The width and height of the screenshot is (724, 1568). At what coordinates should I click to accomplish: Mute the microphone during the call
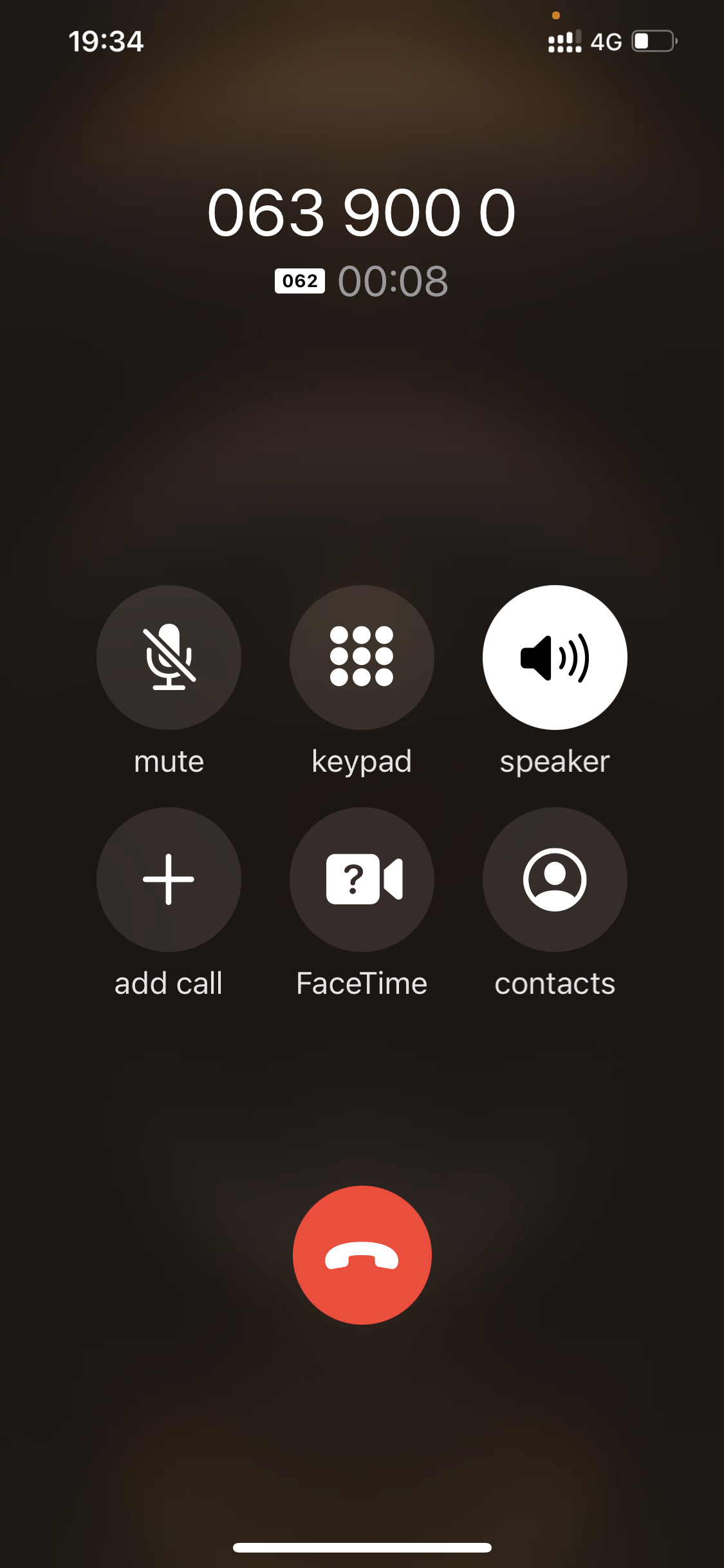pyautogui.click(x=169, y=657)
